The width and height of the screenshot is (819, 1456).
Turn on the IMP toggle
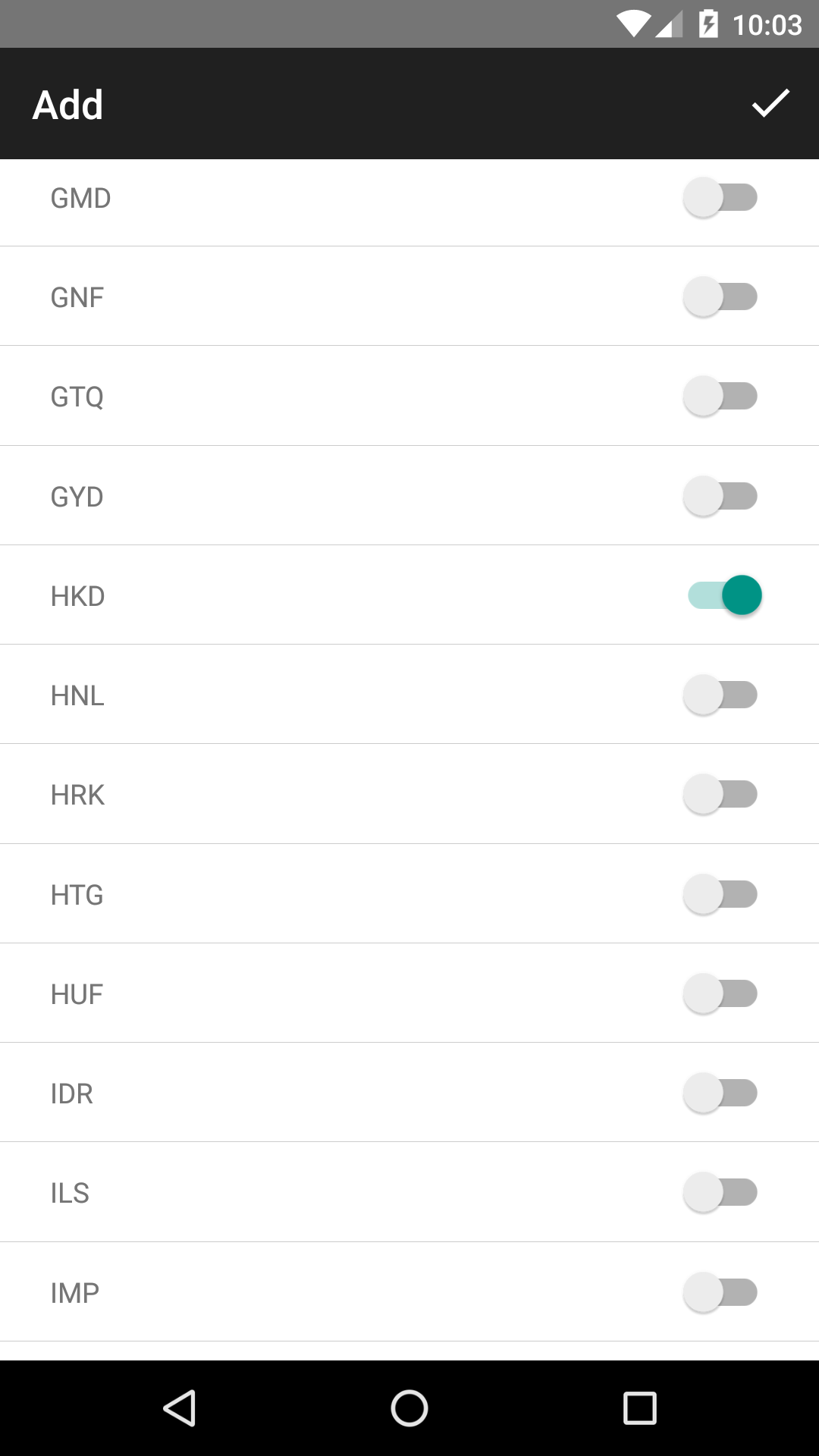tap(721, 1293)
